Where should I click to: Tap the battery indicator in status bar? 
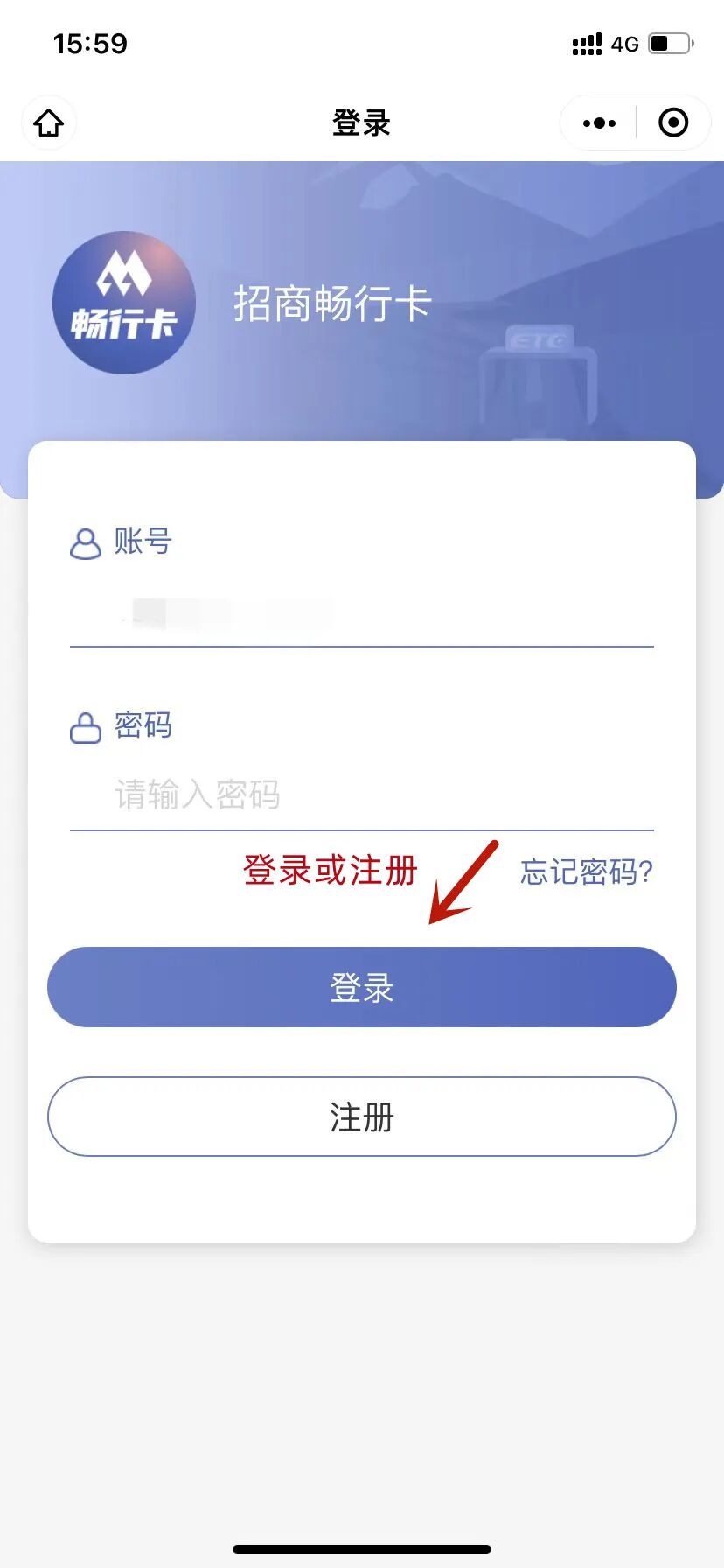670,44
